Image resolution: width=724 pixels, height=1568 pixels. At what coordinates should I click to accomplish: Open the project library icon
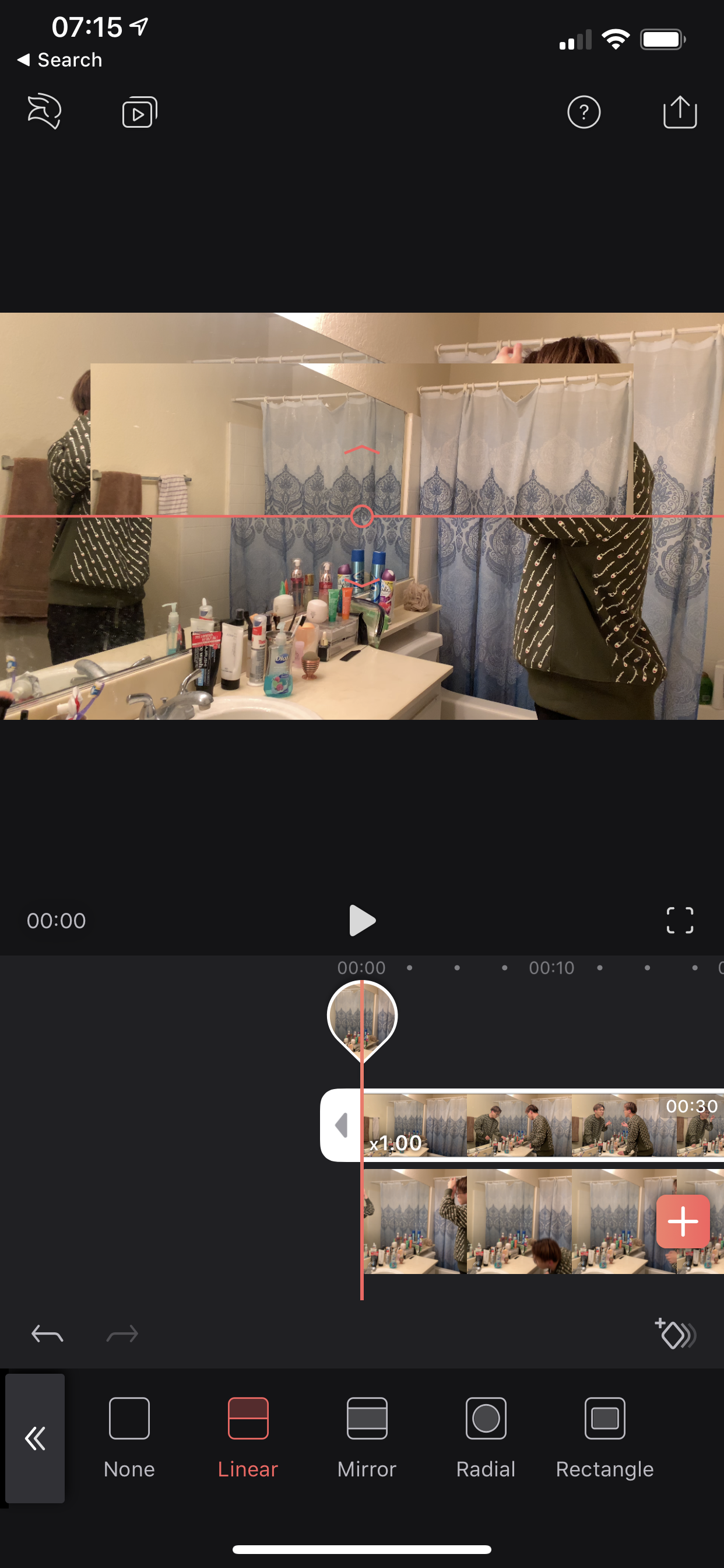(139, 113)
